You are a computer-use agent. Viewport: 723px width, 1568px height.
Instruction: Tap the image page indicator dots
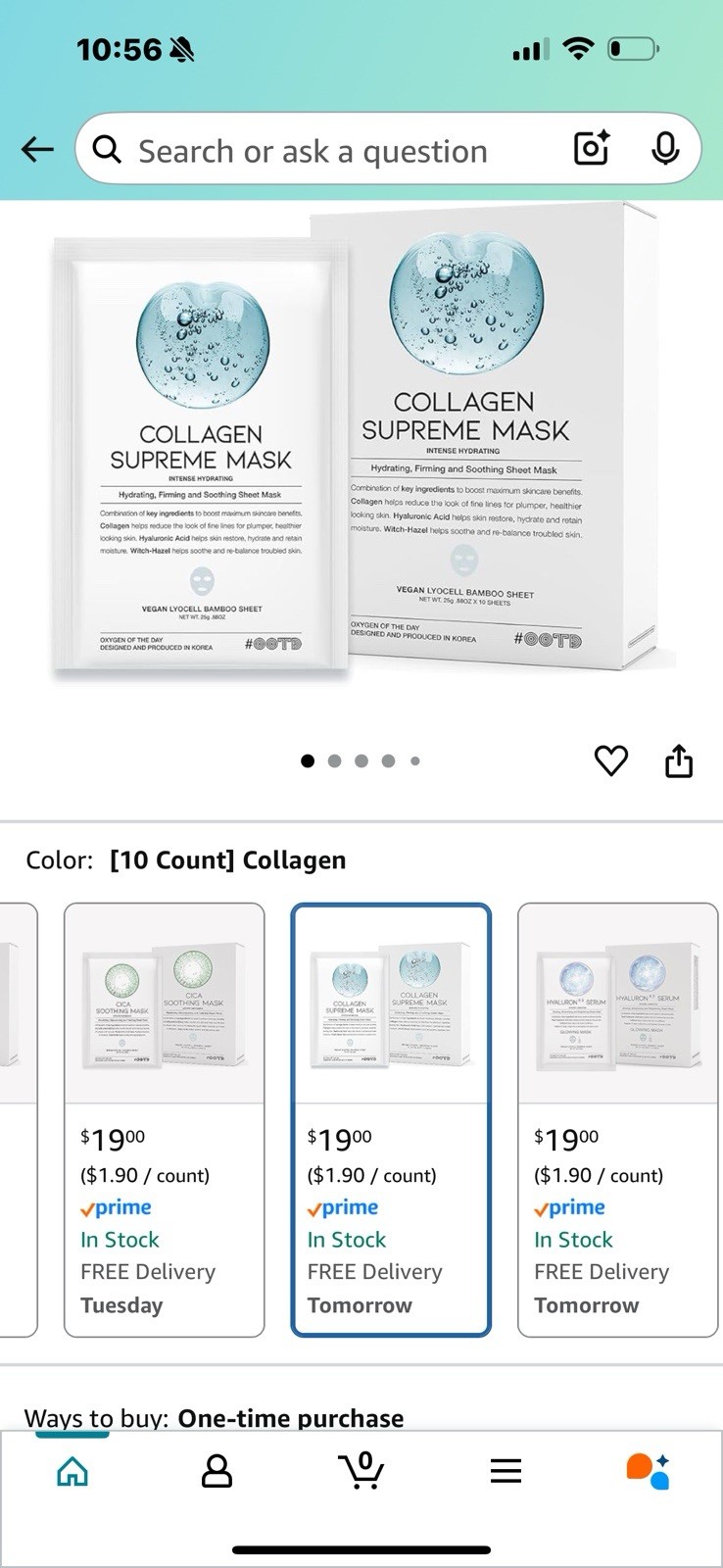pos(361,760)
